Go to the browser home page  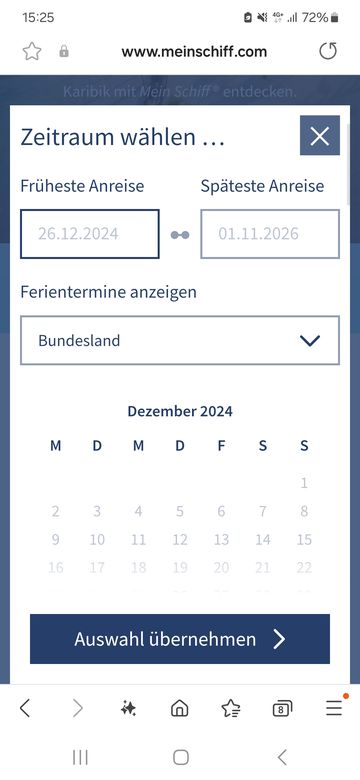pyautogui.click(x=180, y=708)
